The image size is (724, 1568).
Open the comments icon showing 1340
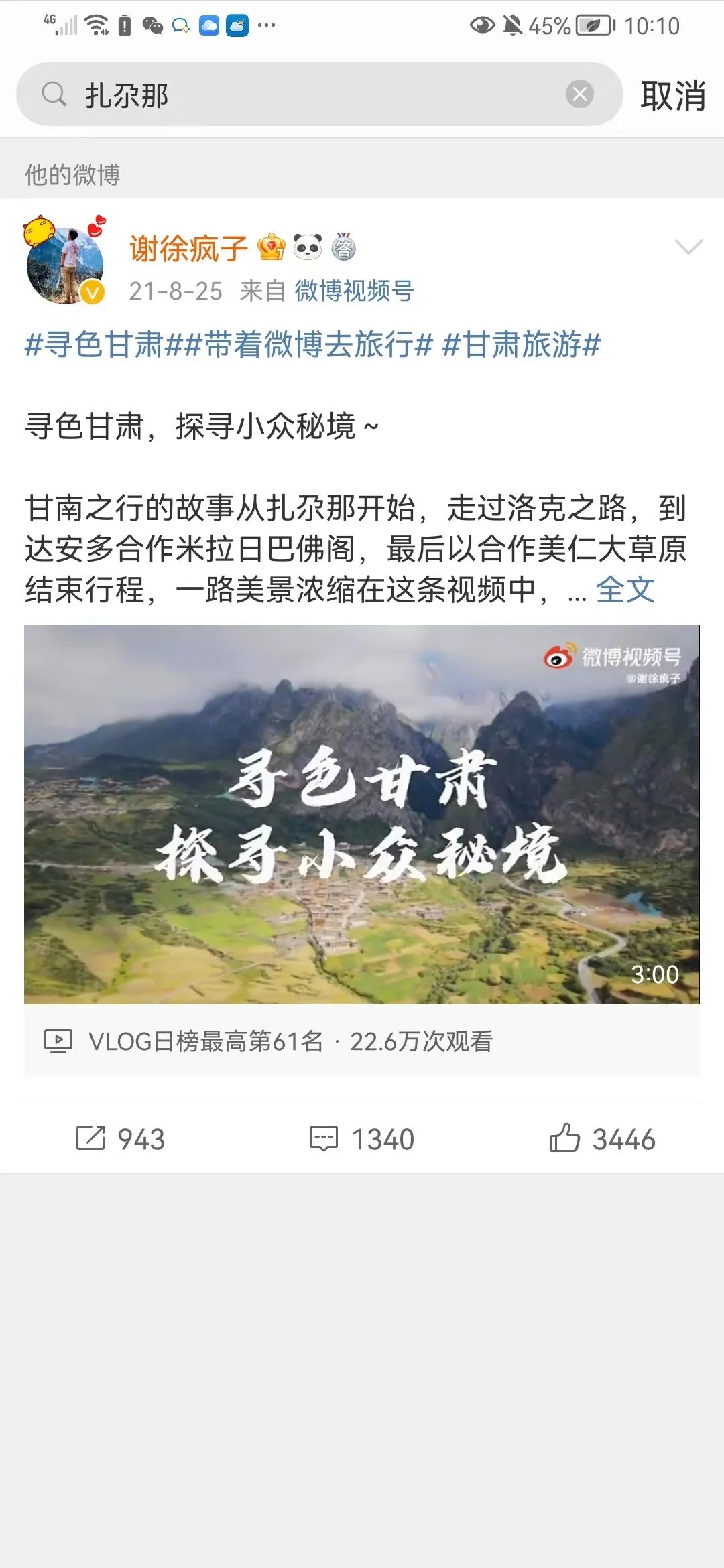pyautogui.click(x=324, y=1137)
